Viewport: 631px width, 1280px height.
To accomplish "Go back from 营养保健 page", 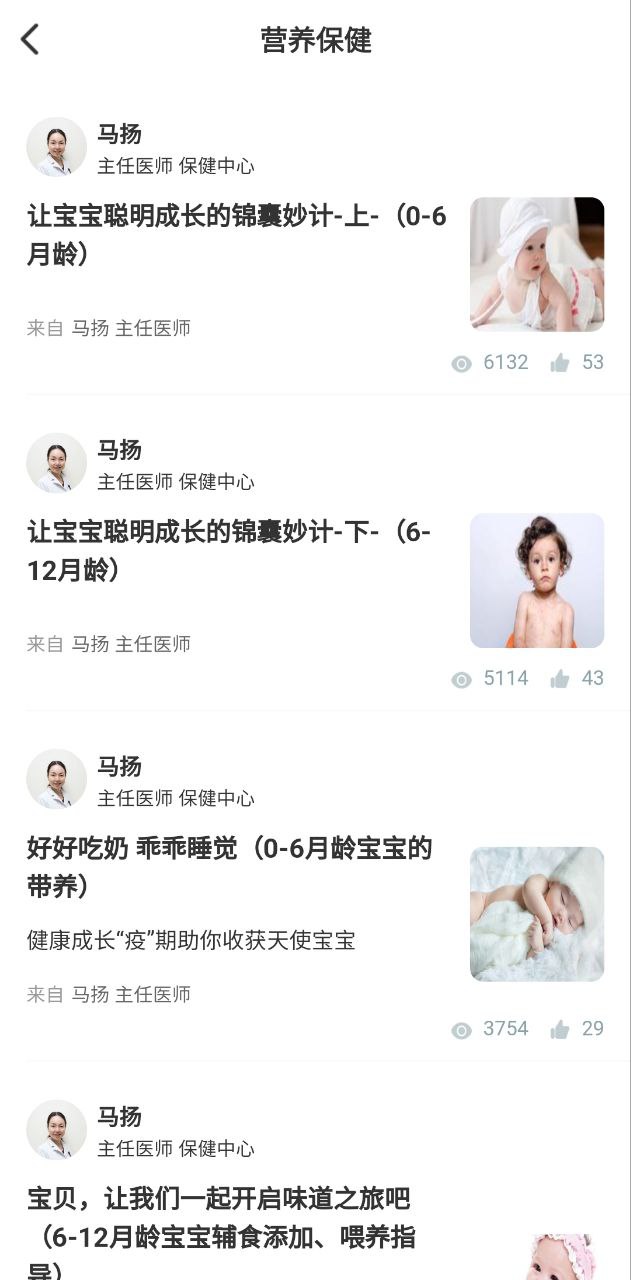I will tap(30, 40).
